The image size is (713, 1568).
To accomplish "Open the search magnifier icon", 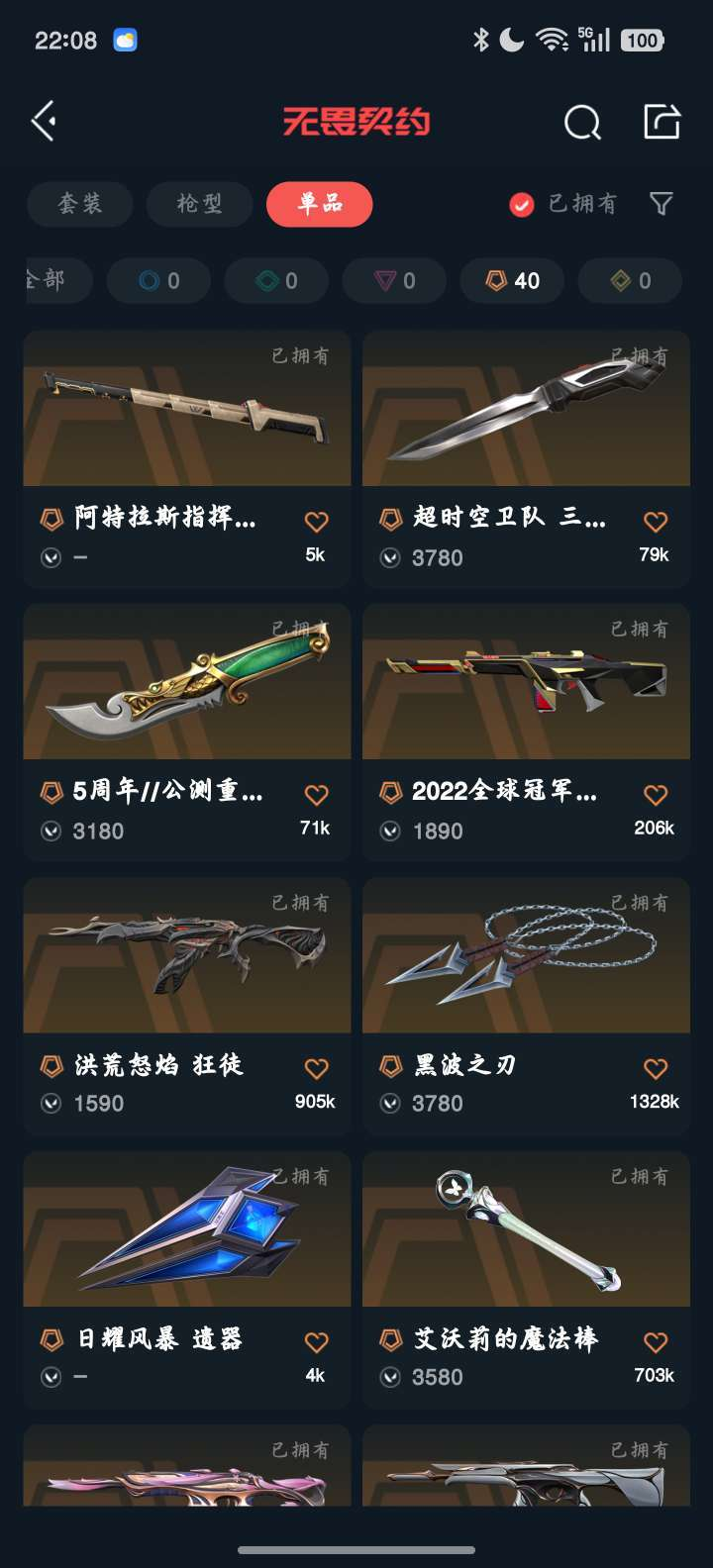I will (x=582, y=123).
